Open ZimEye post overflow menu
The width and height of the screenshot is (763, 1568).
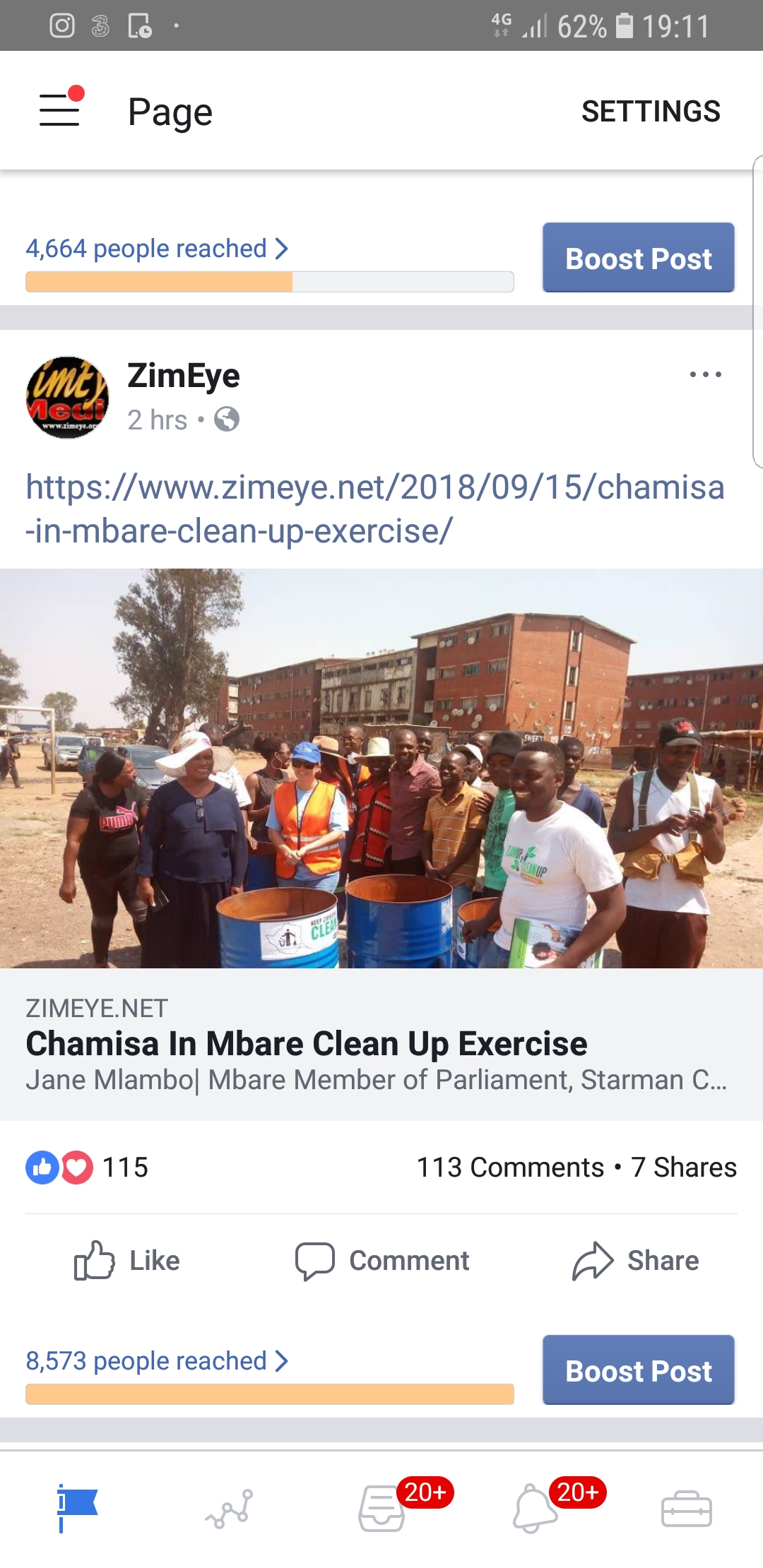click(x=705, y=374)
